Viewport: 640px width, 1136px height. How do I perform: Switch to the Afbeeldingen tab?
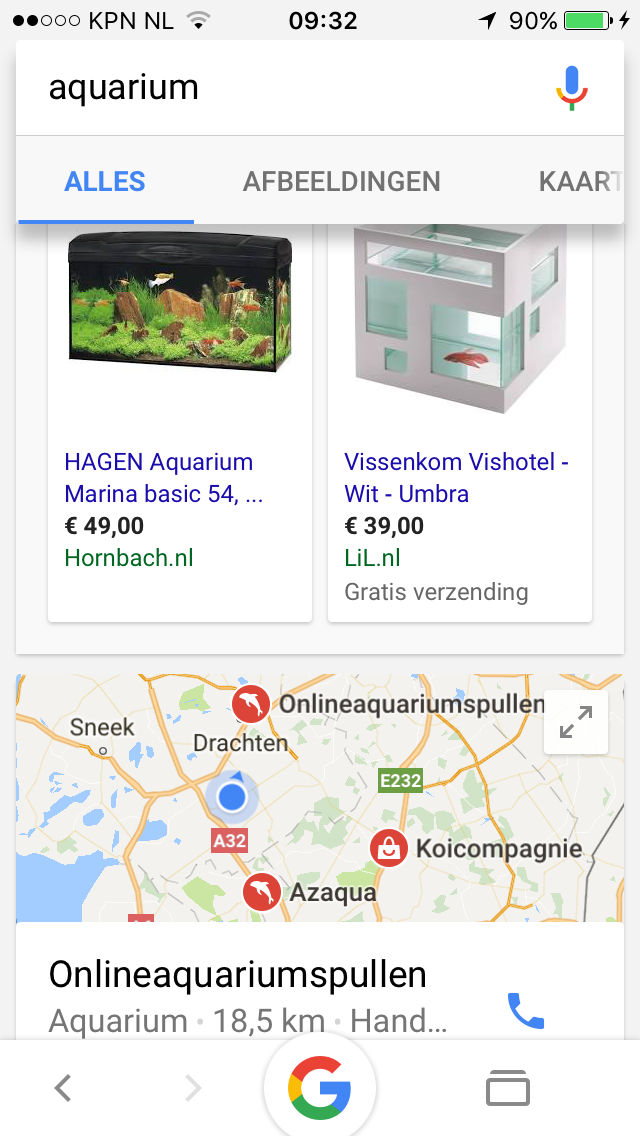pyautogui.click(x=341, y=181)
